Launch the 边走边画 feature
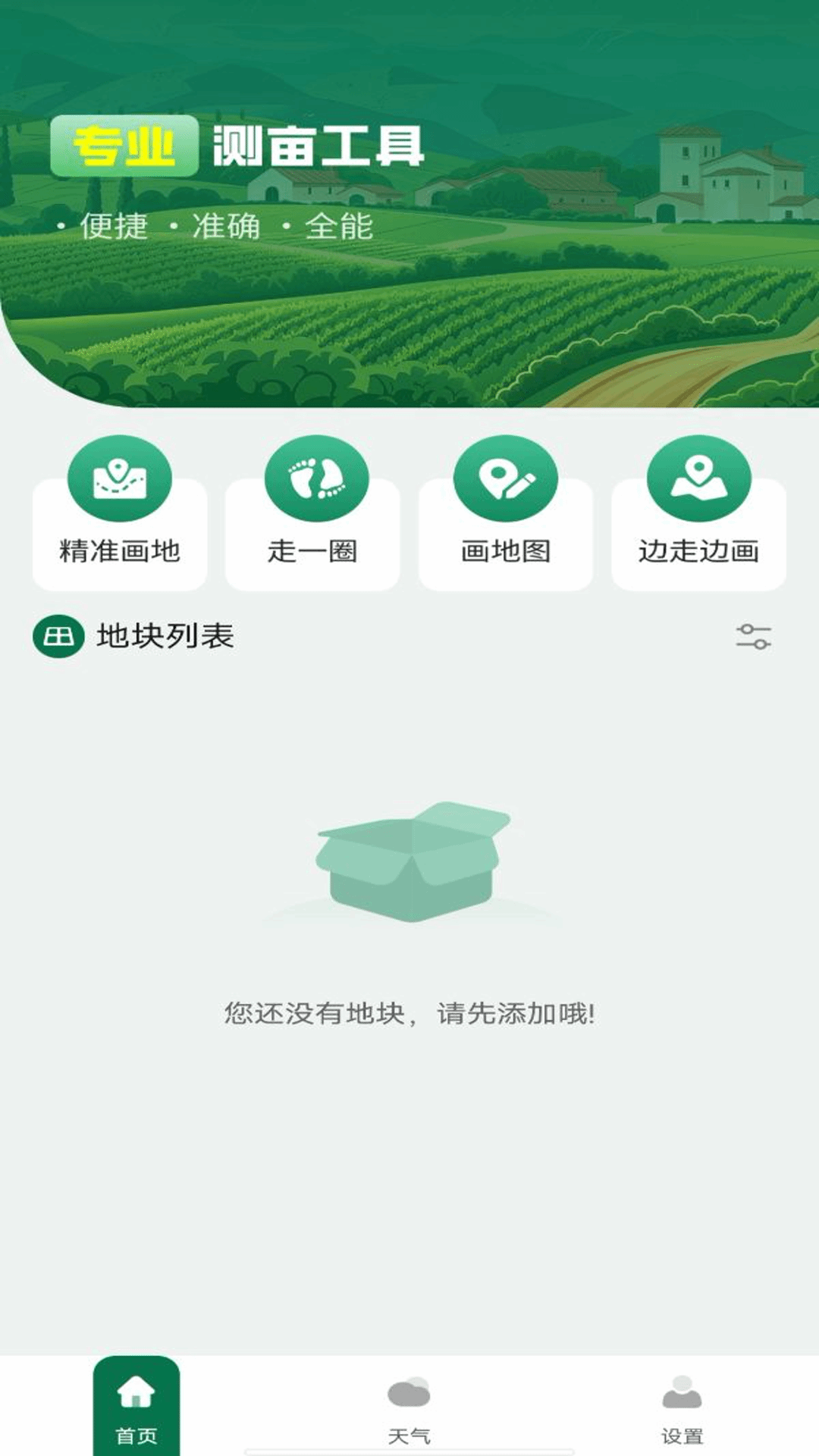Image resolution: width=819 pixels, height=1456 pixels. point(698,516)
